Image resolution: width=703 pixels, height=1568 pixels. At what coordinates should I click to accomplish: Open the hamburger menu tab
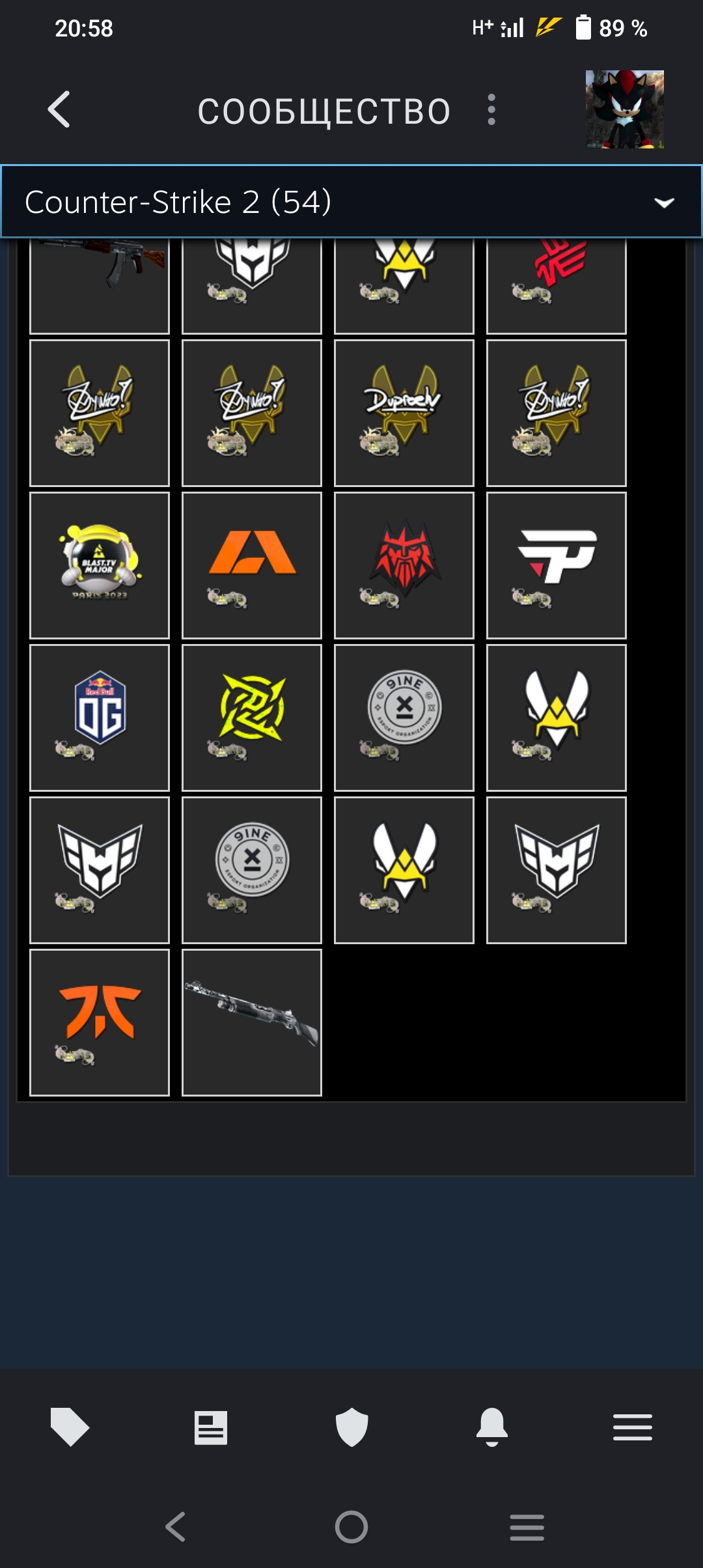[x=633, y=1427]
